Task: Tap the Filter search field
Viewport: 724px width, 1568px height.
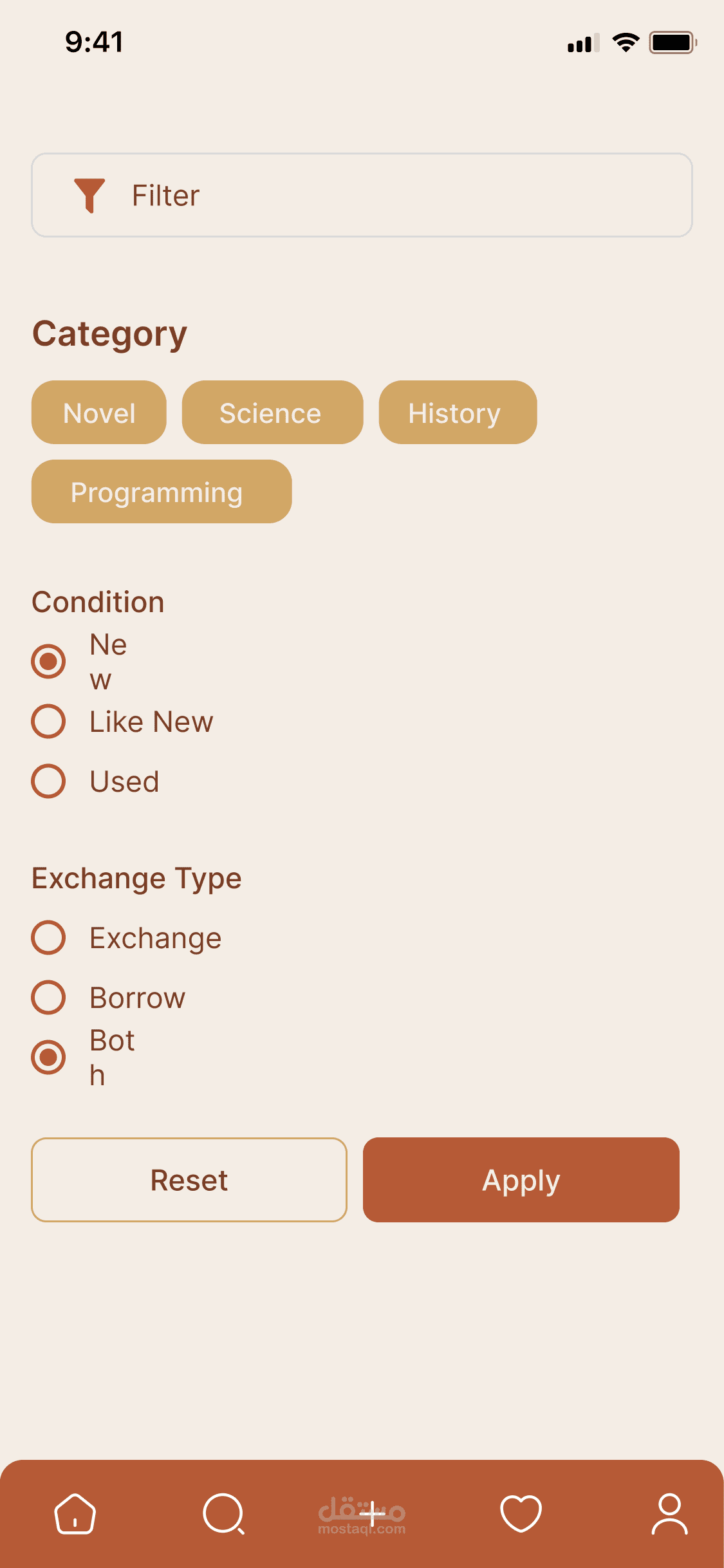Action: click(362, 195)
